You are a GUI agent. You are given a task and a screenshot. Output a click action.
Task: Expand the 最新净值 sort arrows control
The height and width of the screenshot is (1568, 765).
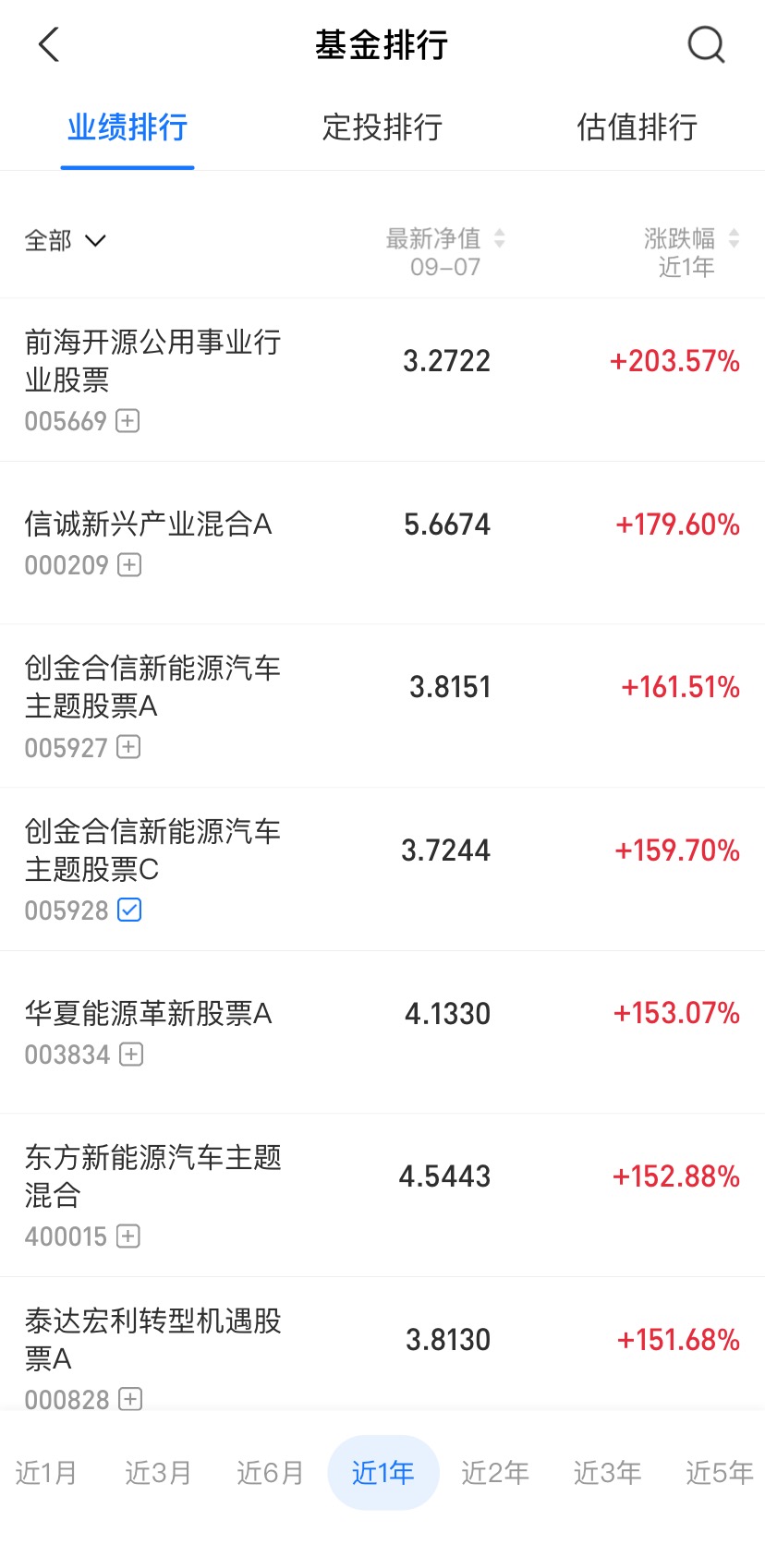pyautogui.click(x=499, y=238)
